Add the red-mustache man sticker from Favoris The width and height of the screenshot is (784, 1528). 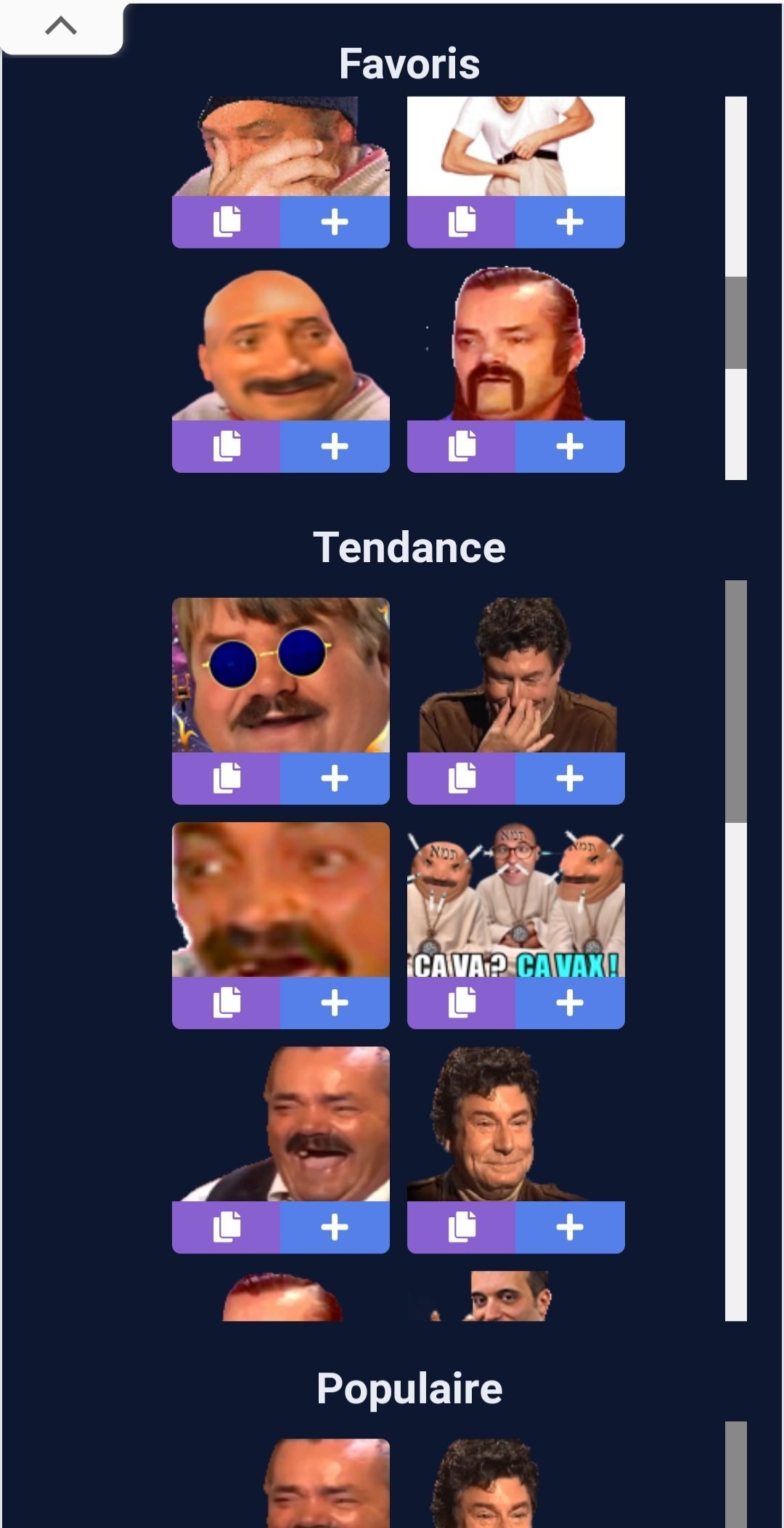click(x=570, y=446)
